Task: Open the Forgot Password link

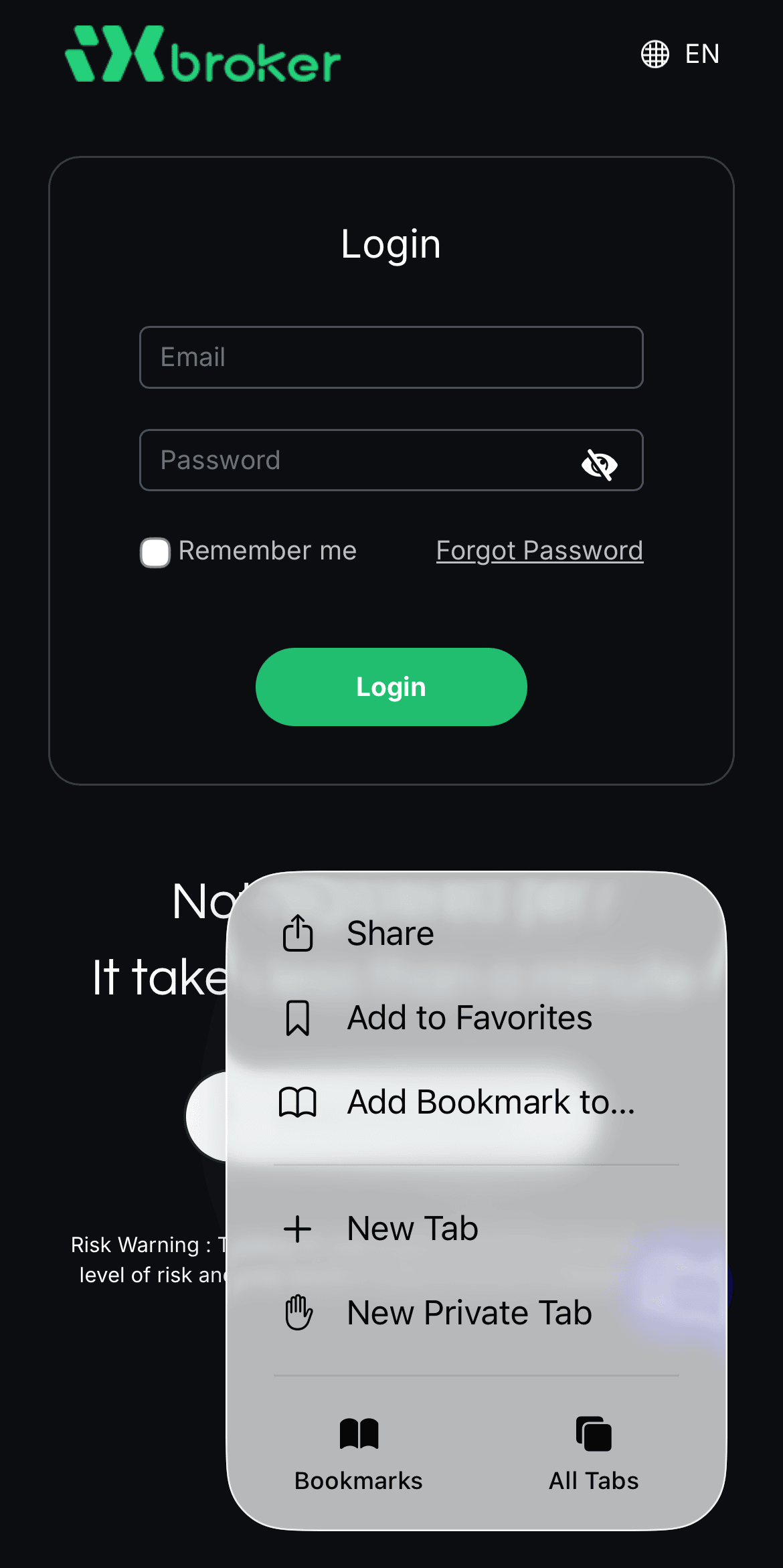Action: coord(539,551)
